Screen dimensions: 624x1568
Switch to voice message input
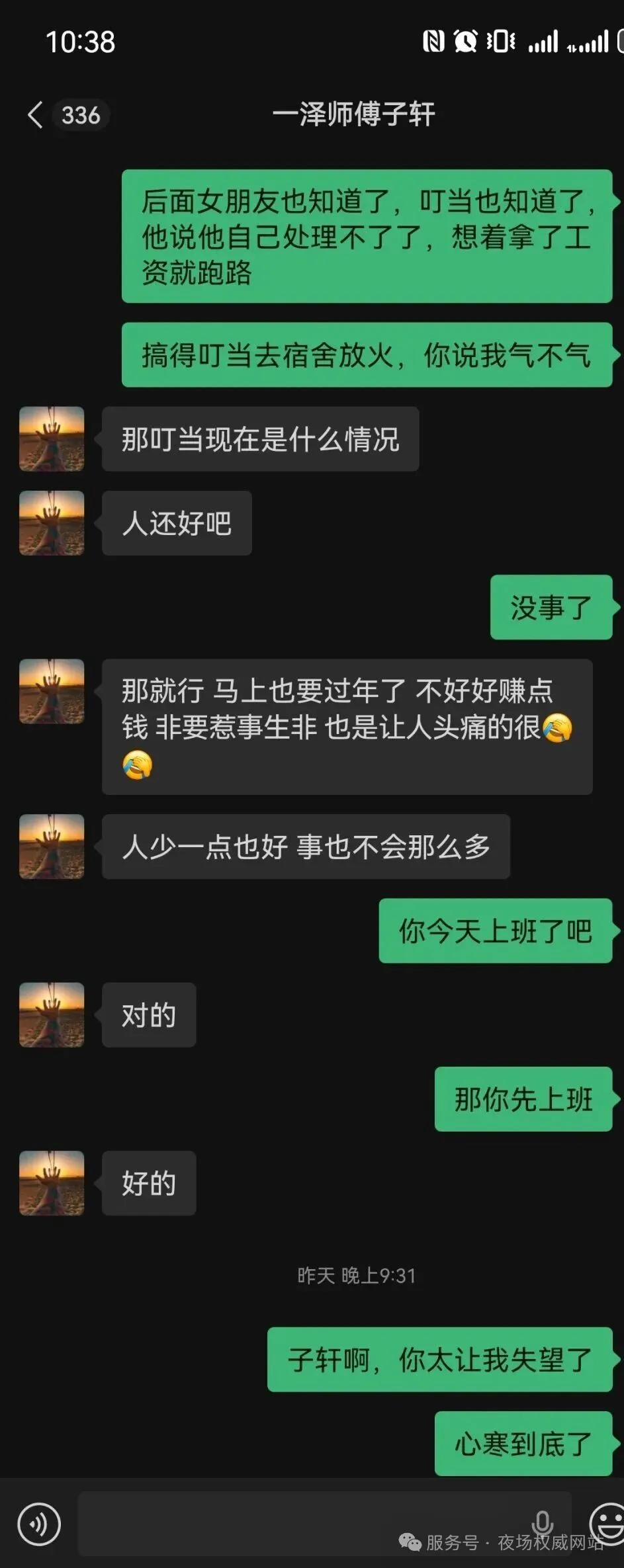click(x=39, y=1524)
